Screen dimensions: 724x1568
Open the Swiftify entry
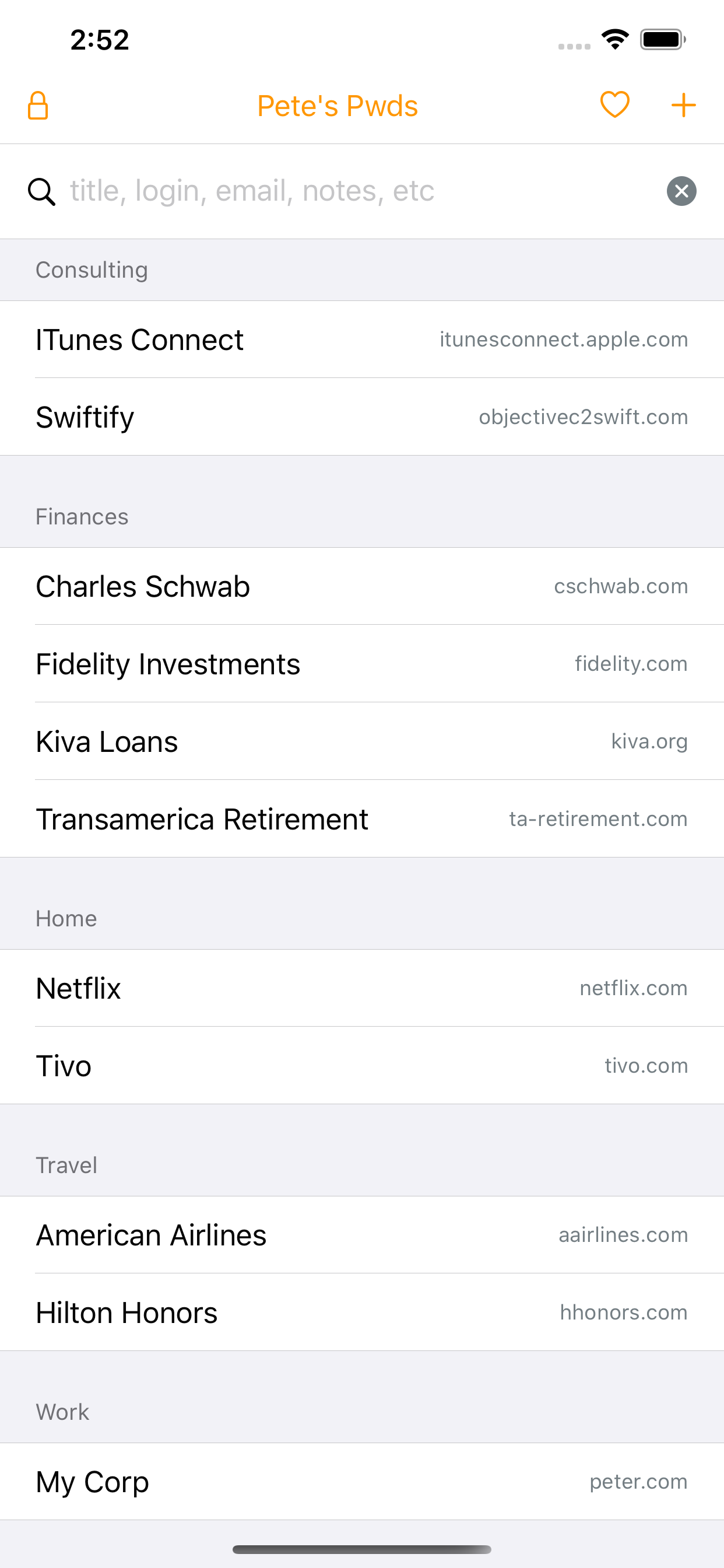pyautogui.click(x=362, y=417)
